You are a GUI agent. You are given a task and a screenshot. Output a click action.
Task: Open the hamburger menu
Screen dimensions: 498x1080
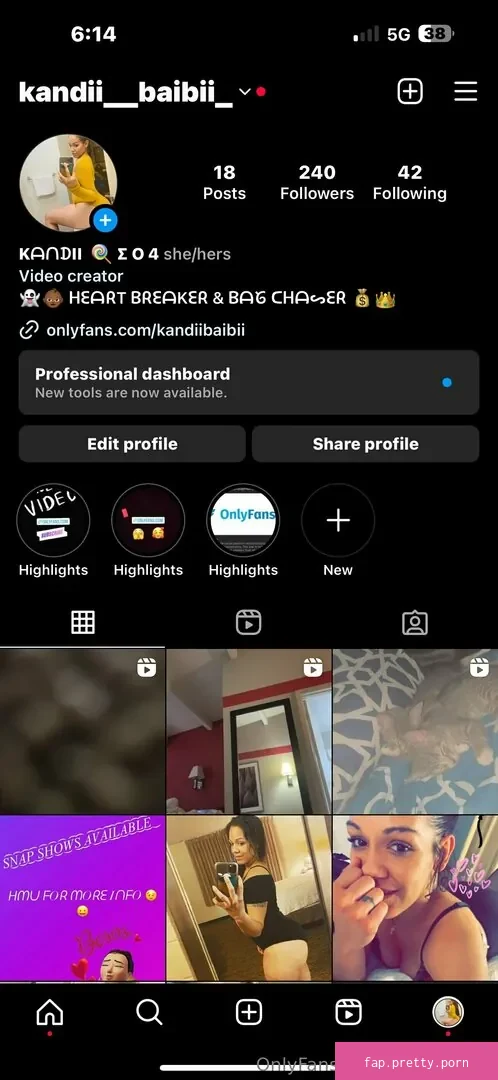[466, 92]
